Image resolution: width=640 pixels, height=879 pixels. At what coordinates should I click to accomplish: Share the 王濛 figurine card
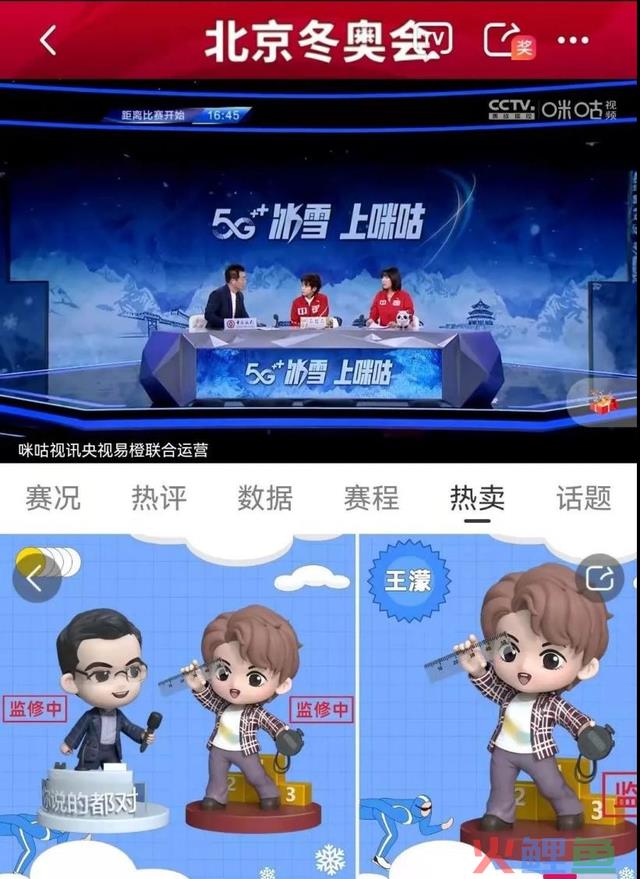point(600,577)
